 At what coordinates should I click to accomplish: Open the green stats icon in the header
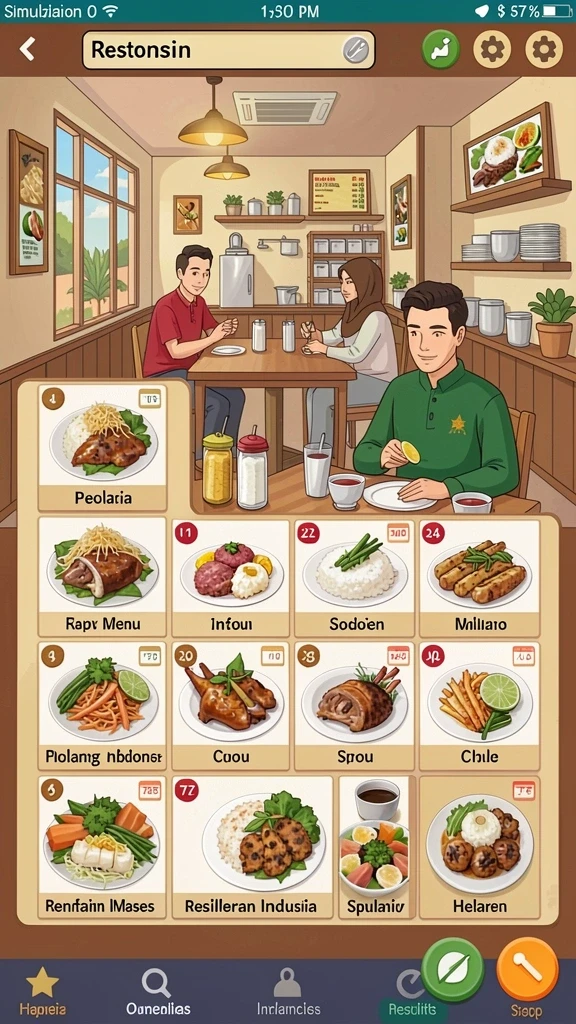tap(440, 50)
